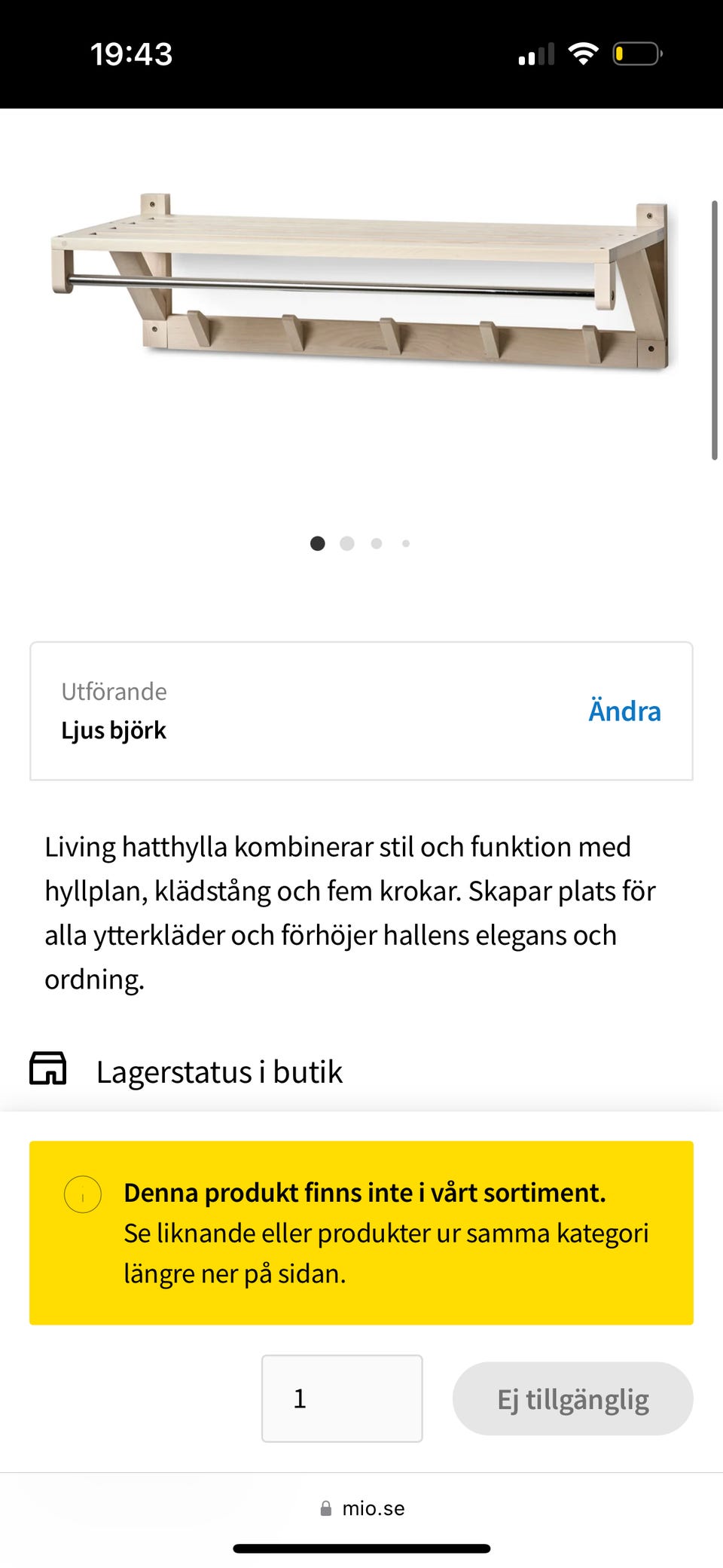This screenshot has height=1568, width=723.
Task: Tap the store icon beside Lagerstatus i butik
Action: coord(48,1070)
